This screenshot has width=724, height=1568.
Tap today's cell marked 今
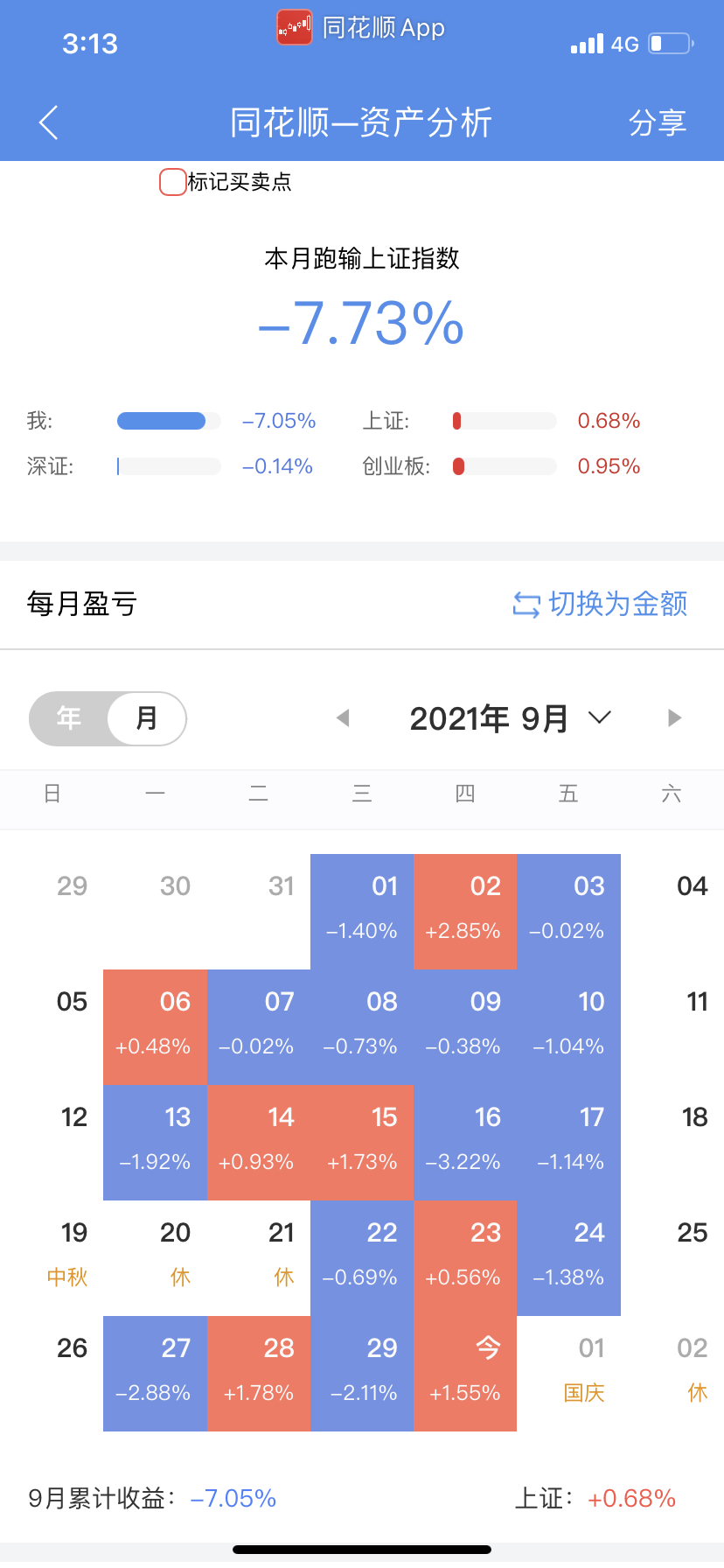pyautogui.click(x=465, y=1373)
